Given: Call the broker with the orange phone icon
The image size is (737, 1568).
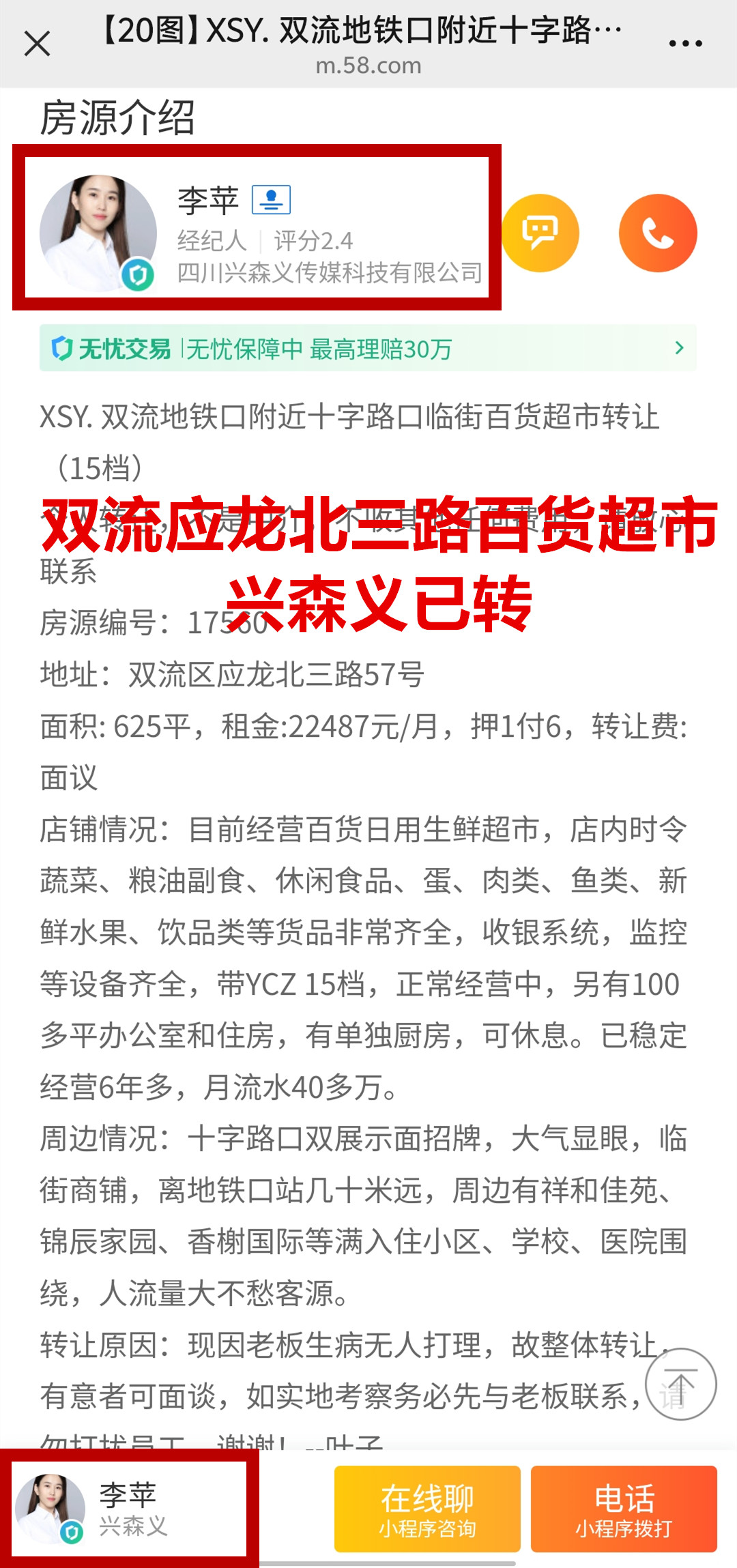Looking at the screenshot, I should (658, 233).
